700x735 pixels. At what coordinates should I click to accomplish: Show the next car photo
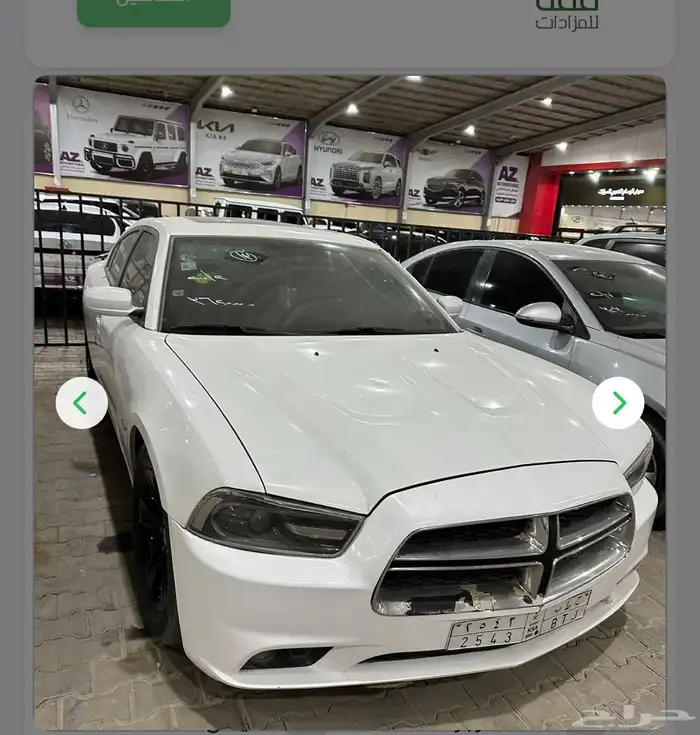[x=618, y=403]
